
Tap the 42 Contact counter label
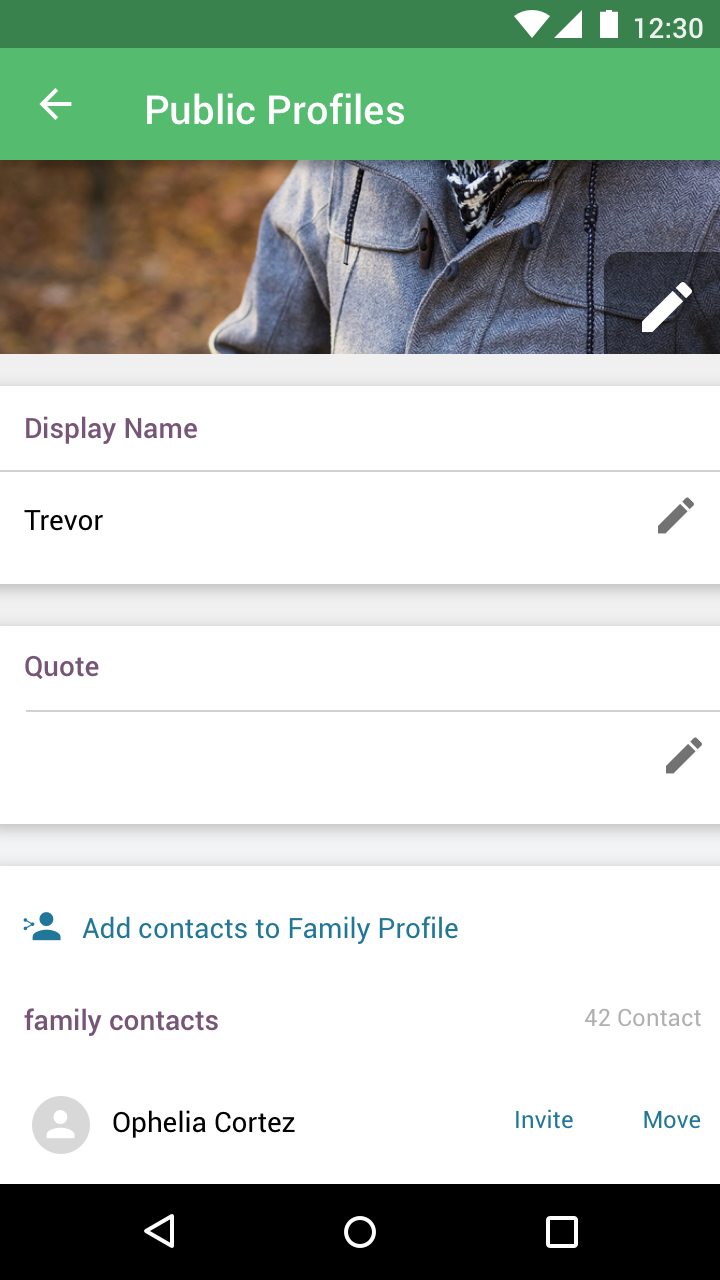[643, 1018]
